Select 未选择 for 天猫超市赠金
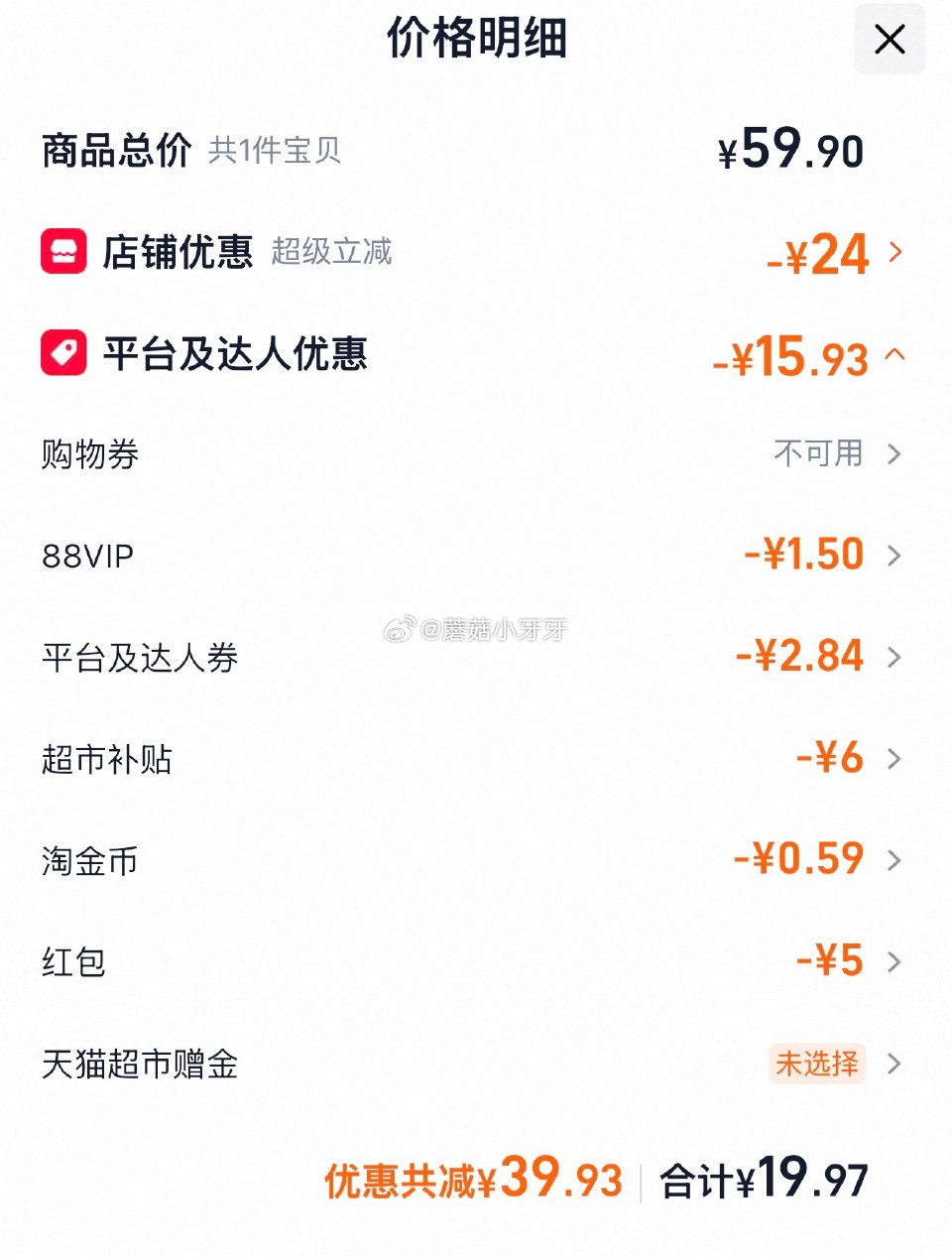Image resolution: width=952 pixels, height=1257 pixels. [x=816, y=1063]
